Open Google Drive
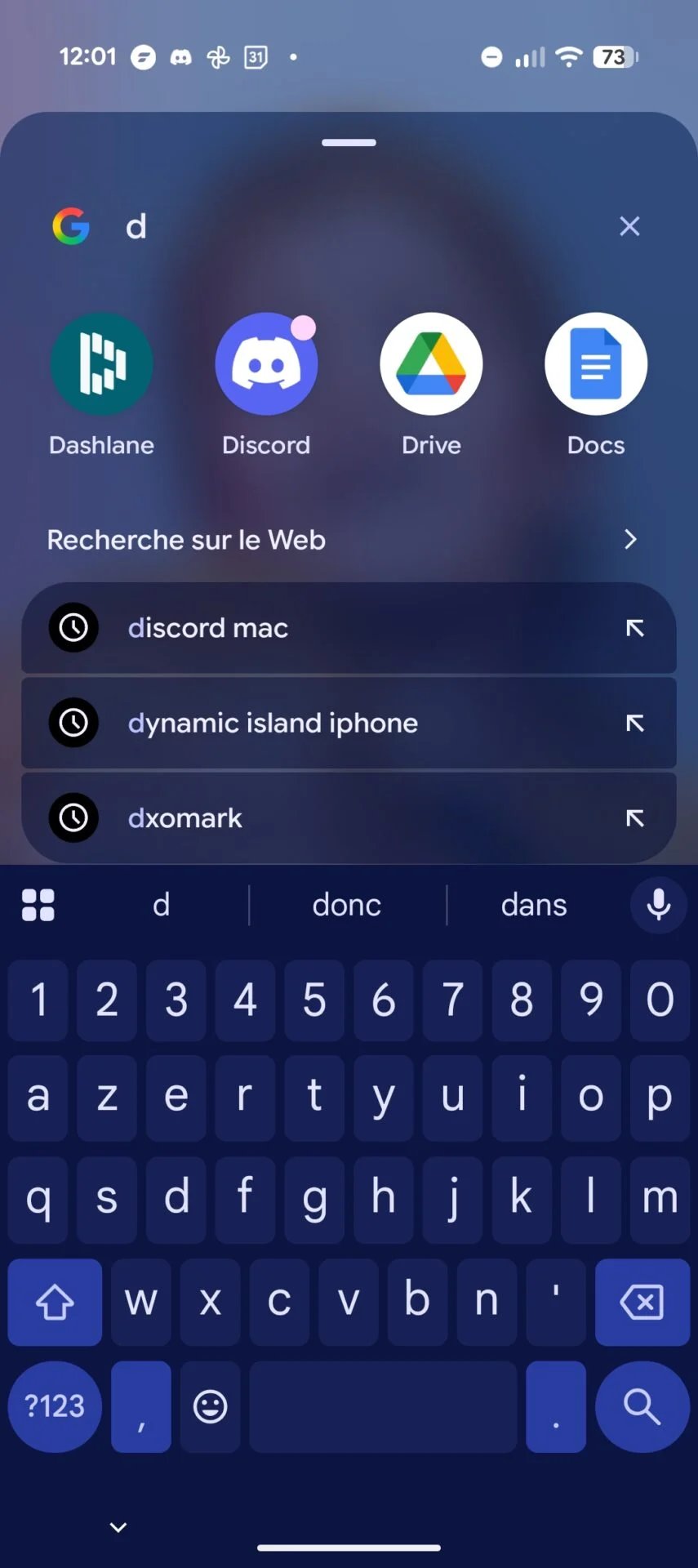Viewport: 698px width, 1568px height. [431, 364]
